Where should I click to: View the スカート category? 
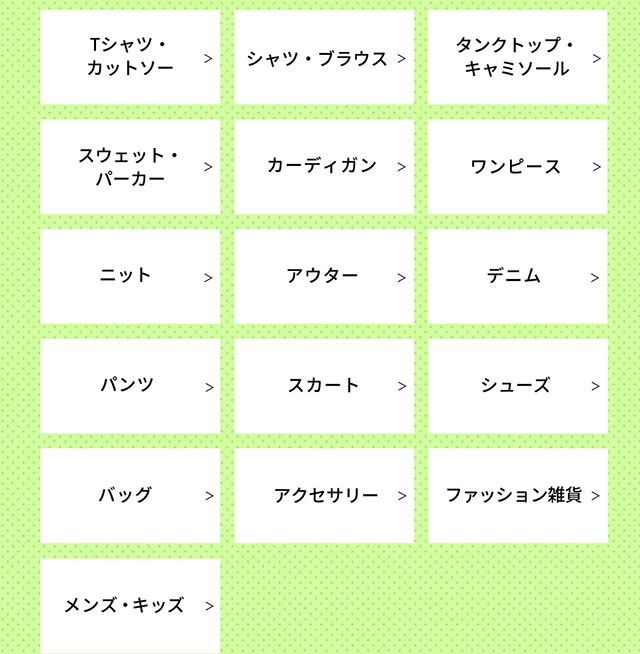(324, 386)
